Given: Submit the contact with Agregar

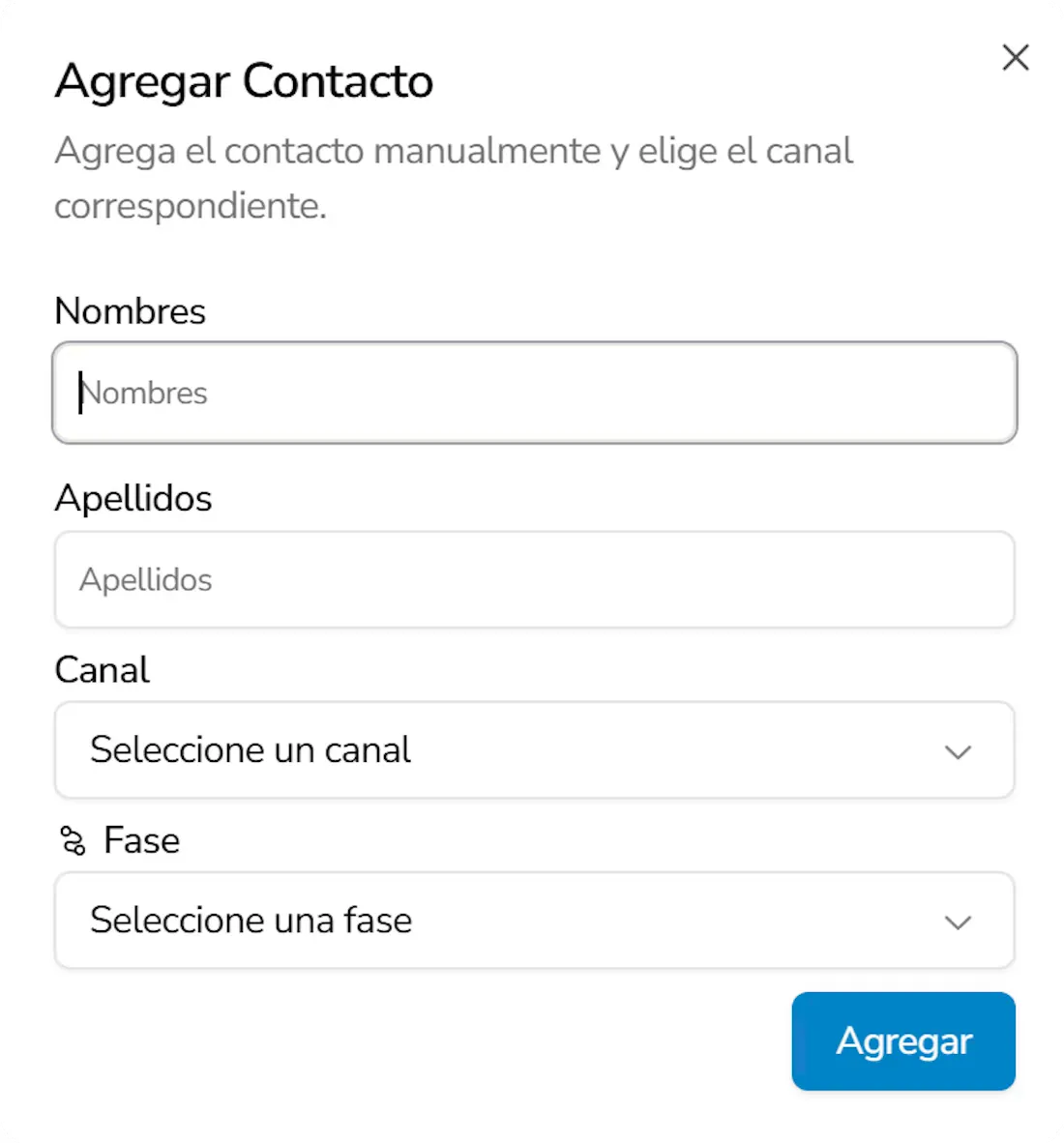Looking at the screenshot, I should pyautogui.click(x=902, y=1041).
